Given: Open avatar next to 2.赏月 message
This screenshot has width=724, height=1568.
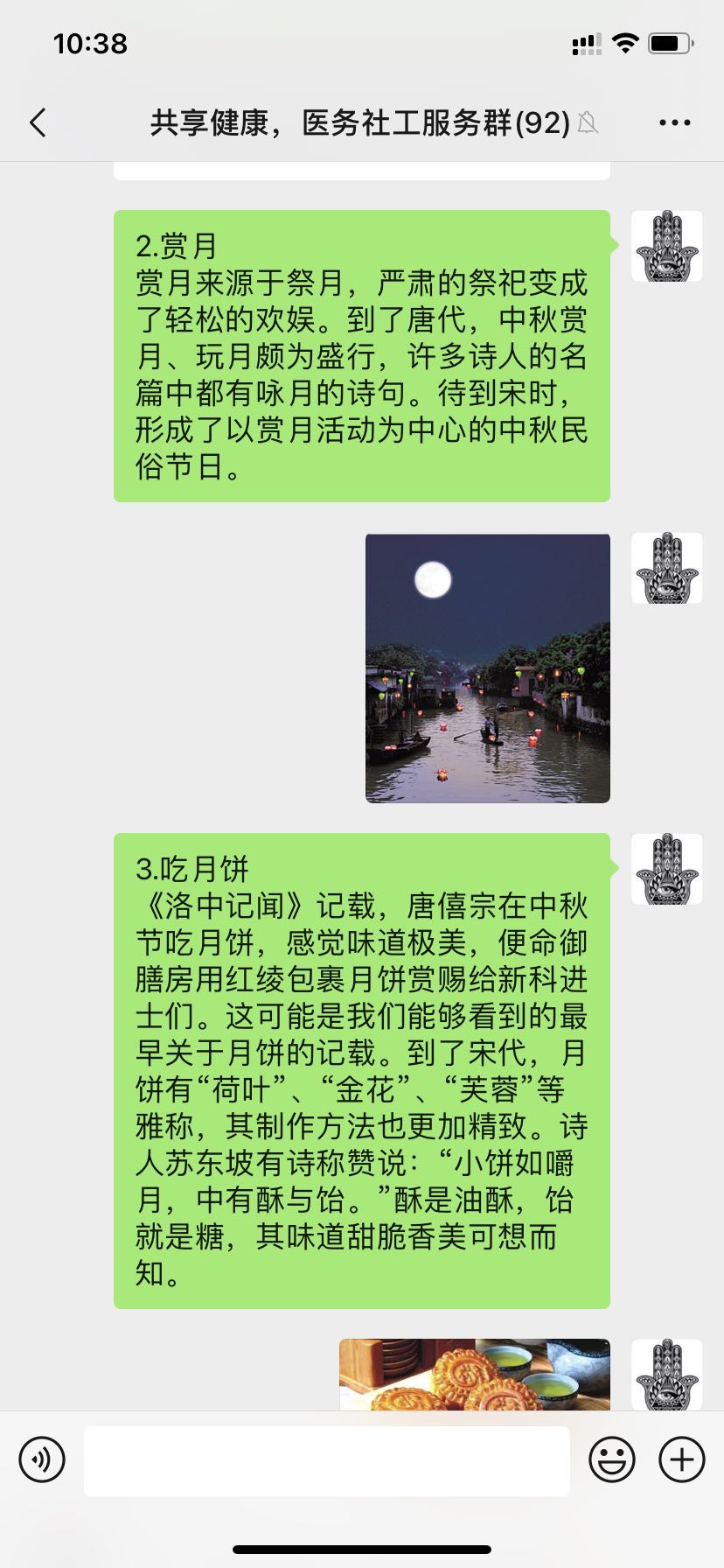Looking at the screenshot, I should (x=667, y=246).
